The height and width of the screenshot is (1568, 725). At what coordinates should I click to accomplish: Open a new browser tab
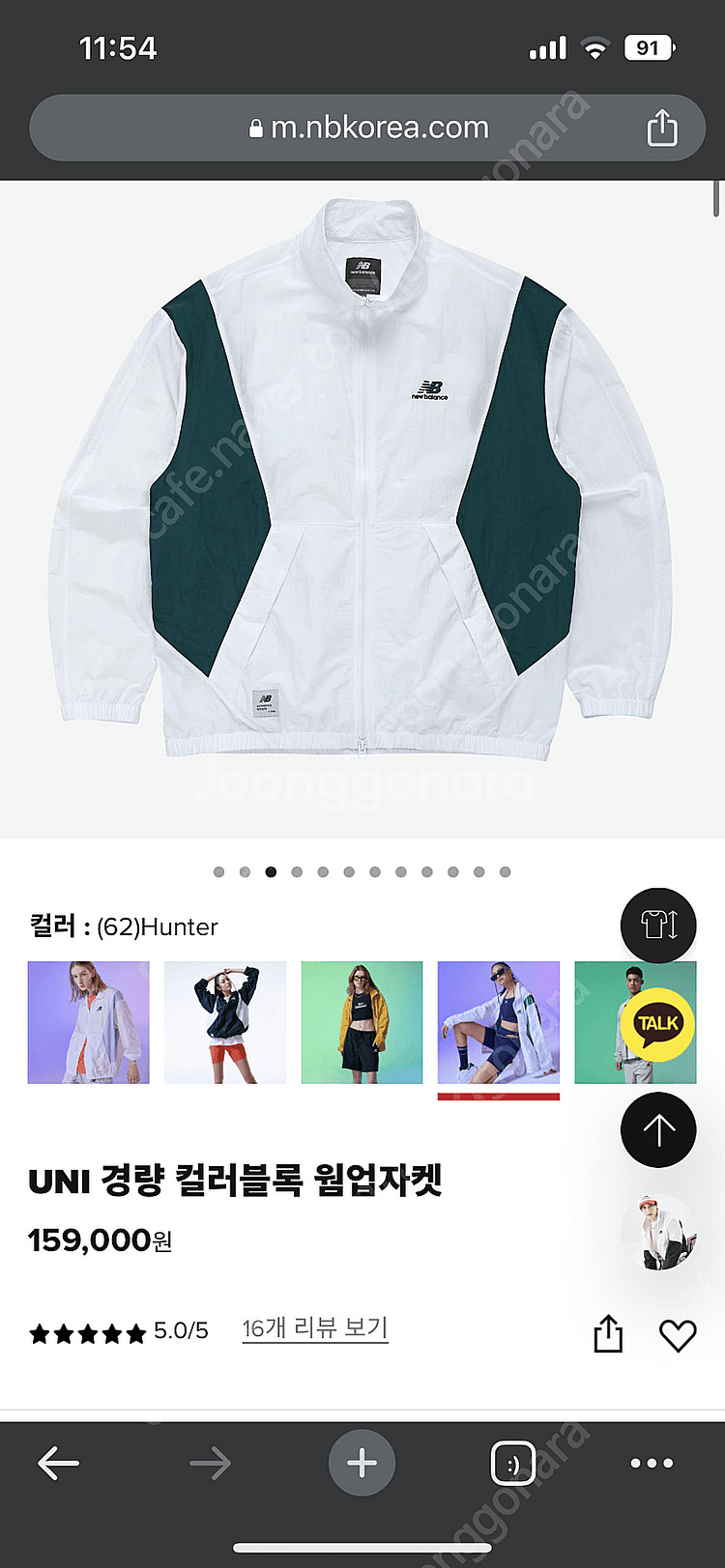362,1464
